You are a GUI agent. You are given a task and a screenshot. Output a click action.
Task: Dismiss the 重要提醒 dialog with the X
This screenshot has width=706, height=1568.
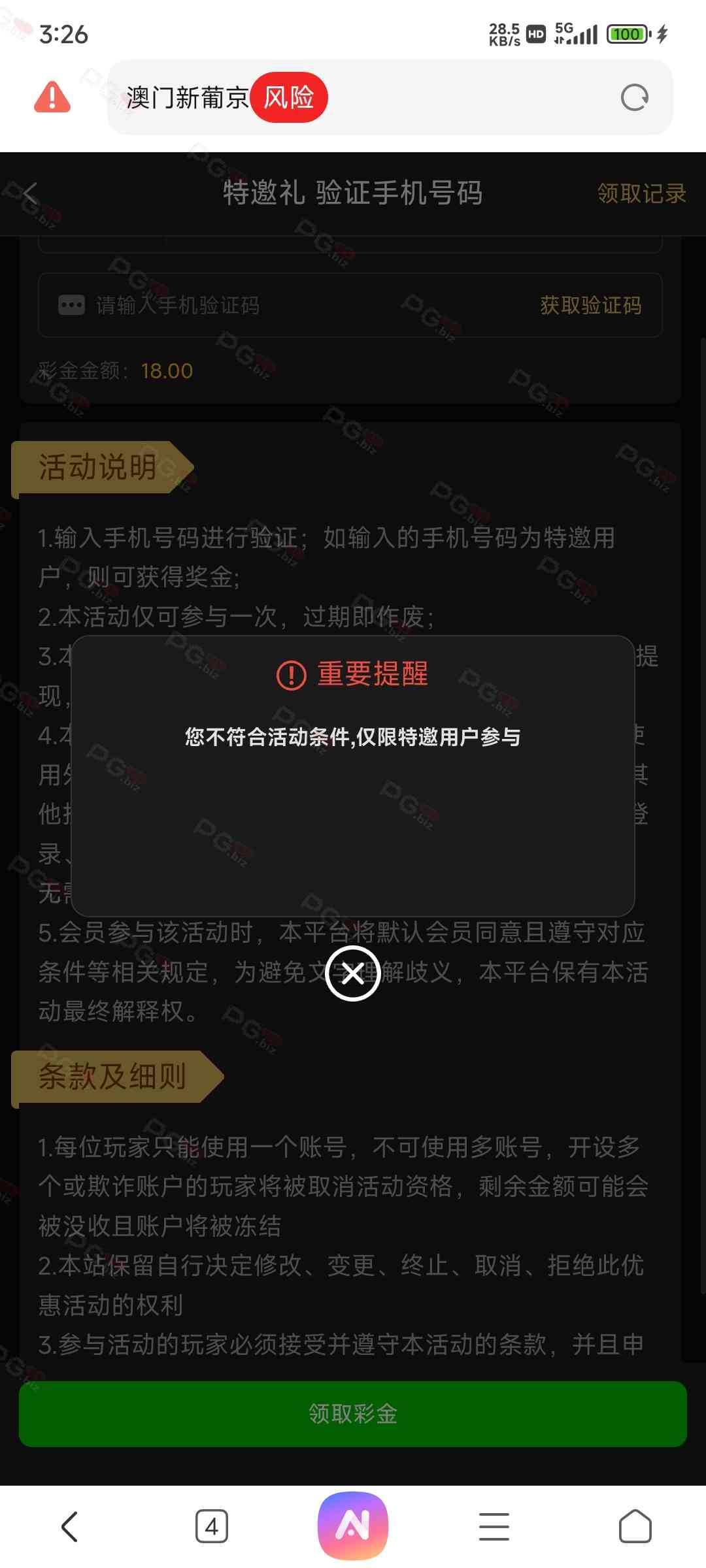[x=353, y=973]
